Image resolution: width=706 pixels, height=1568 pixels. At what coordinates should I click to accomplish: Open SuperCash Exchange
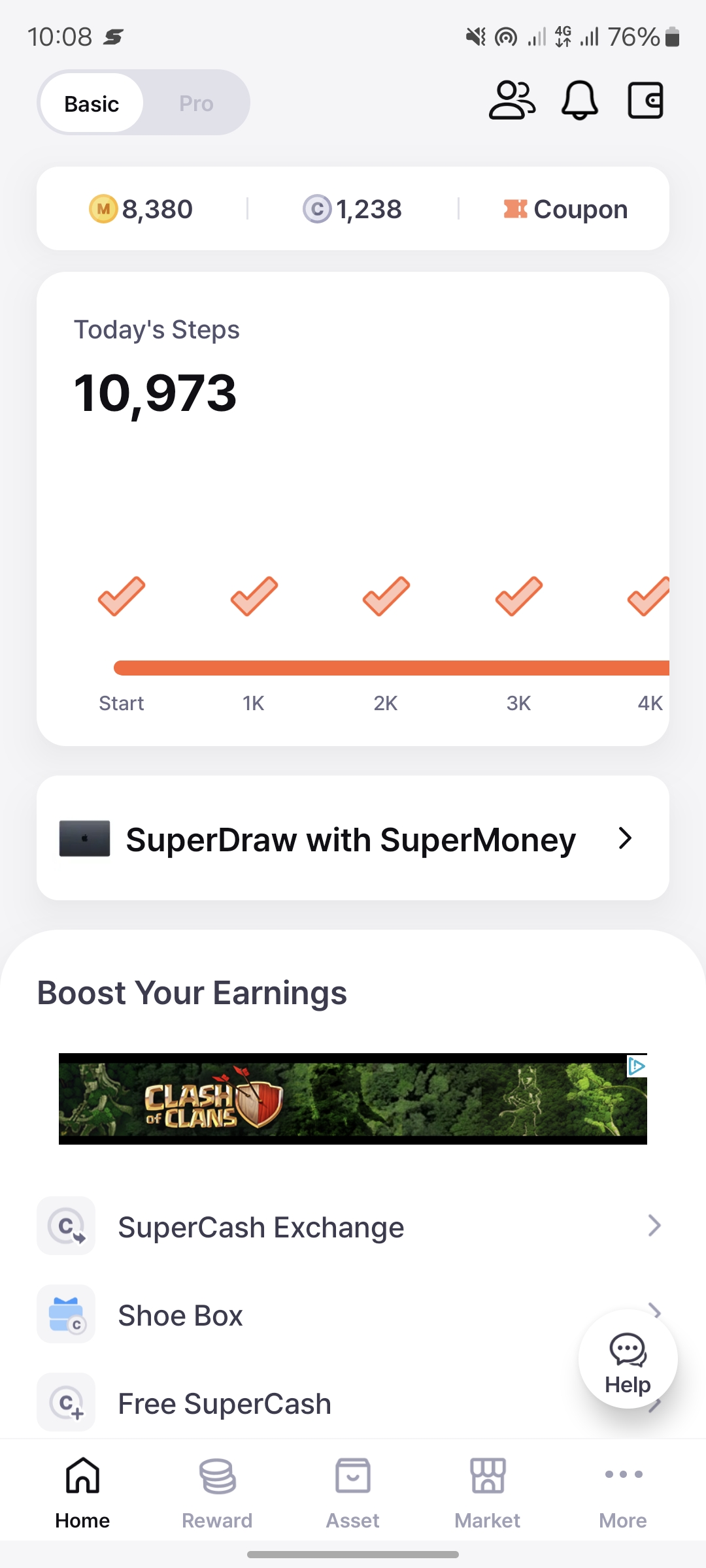[x=353, y=1226]
